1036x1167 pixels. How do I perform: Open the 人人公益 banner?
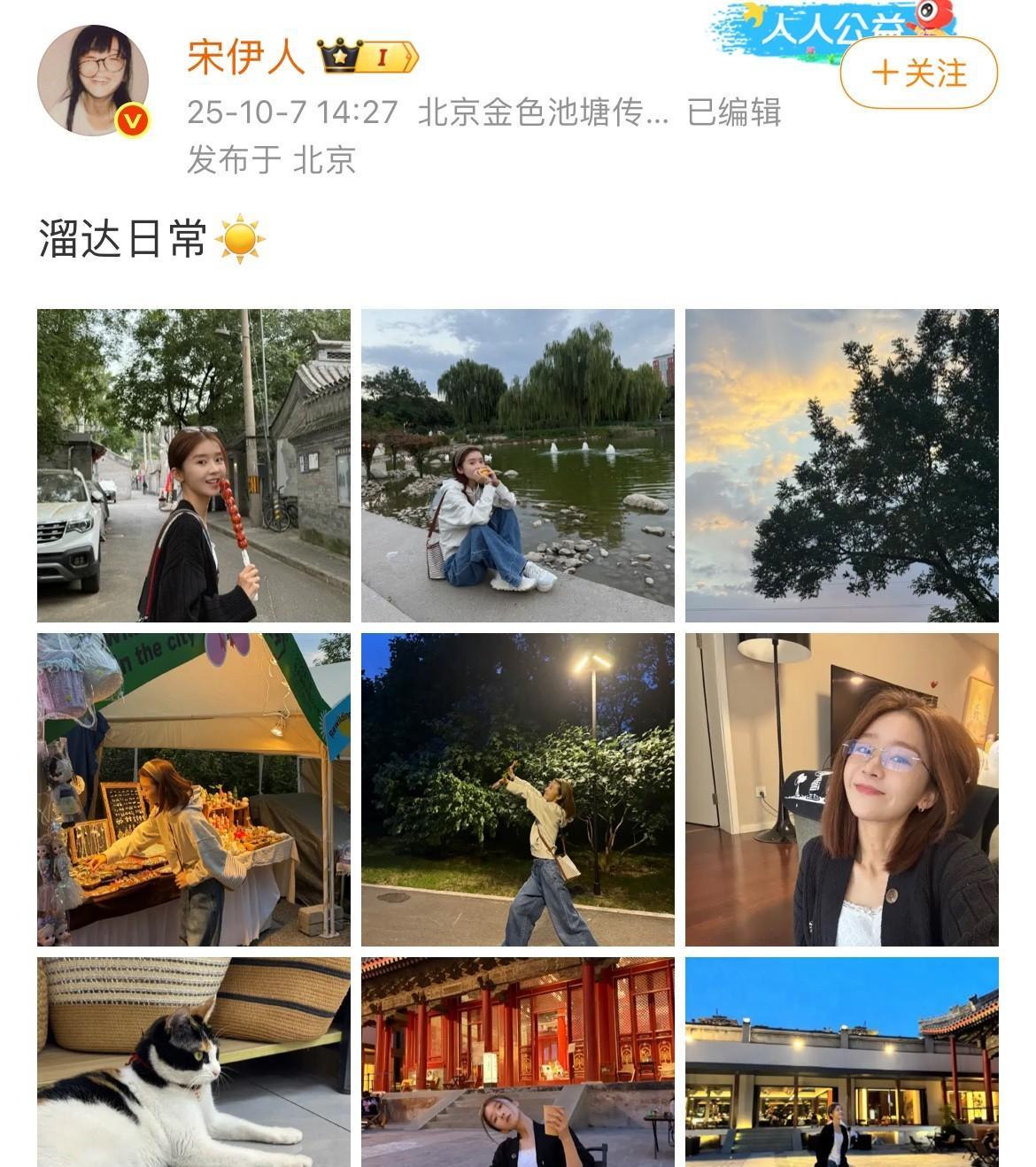tap(832, 25)
